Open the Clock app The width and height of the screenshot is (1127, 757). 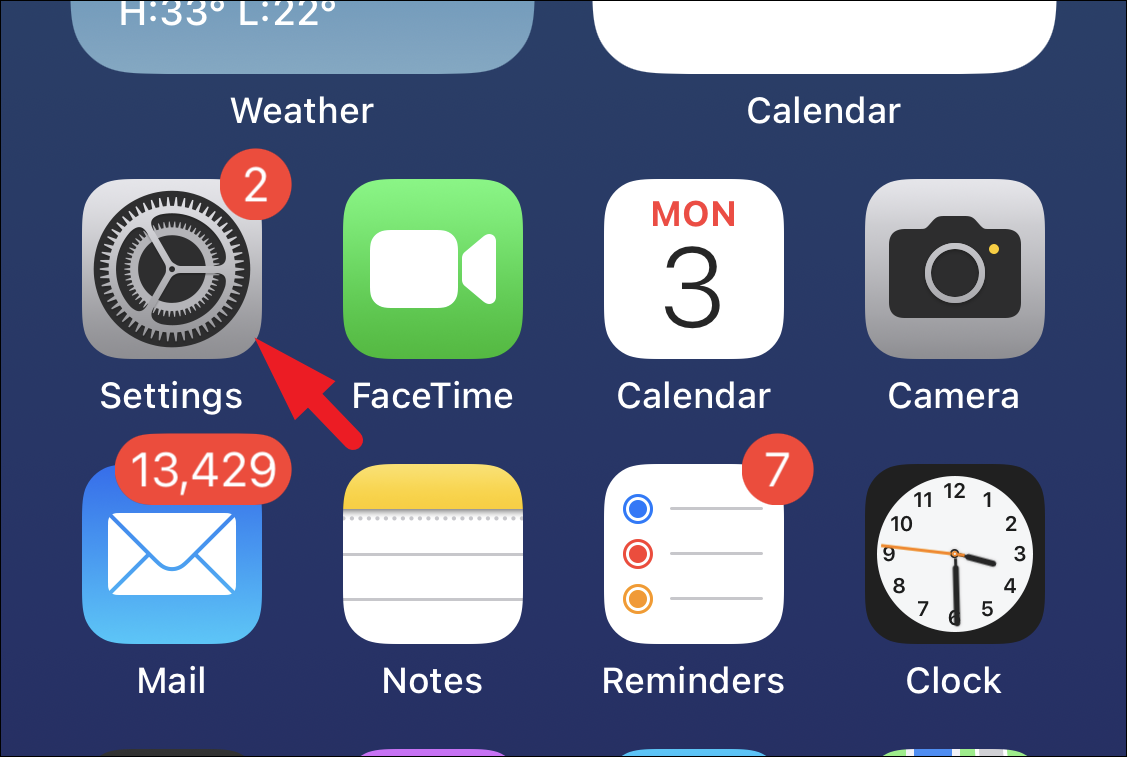tap(954, 554)
